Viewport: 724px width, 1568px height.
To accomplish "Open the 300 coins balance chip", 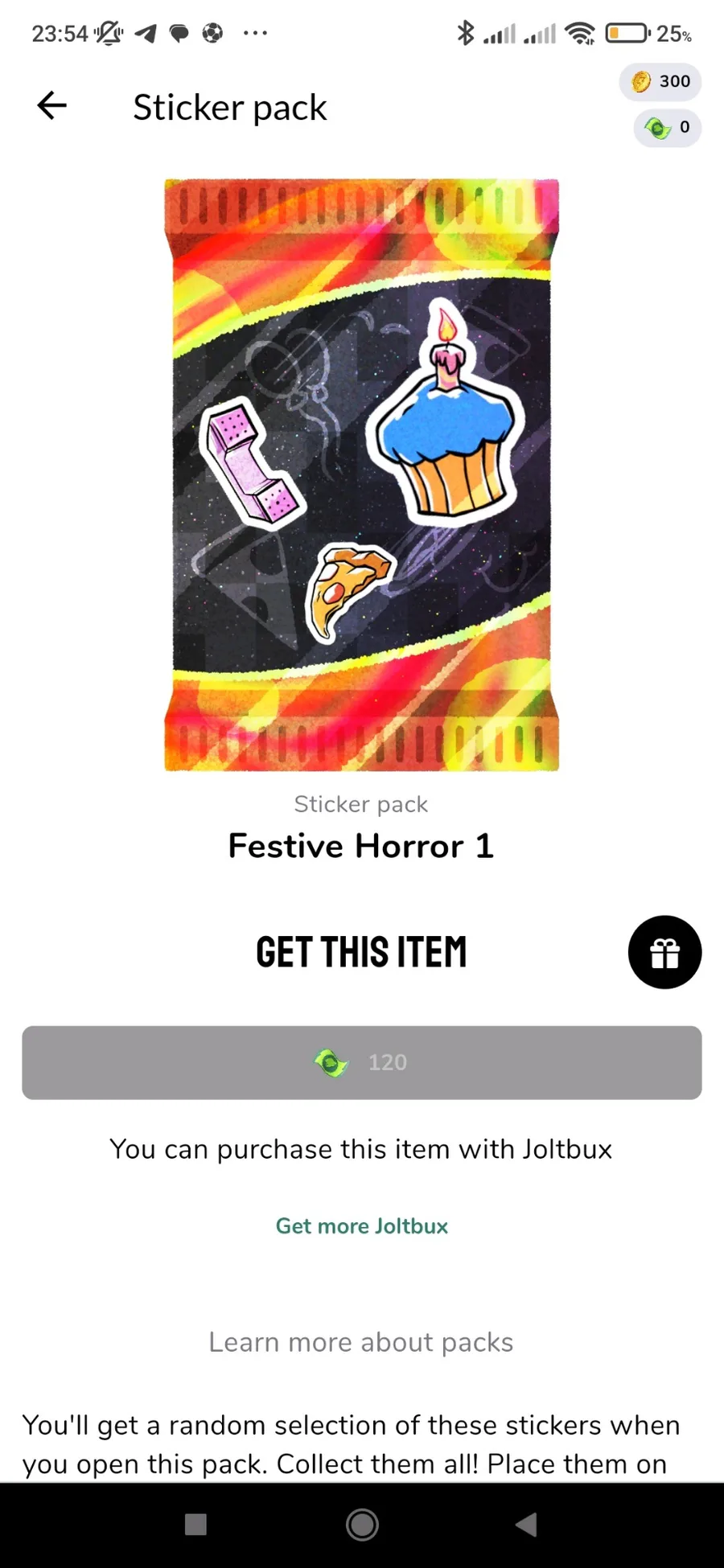I will pos(660,81).
